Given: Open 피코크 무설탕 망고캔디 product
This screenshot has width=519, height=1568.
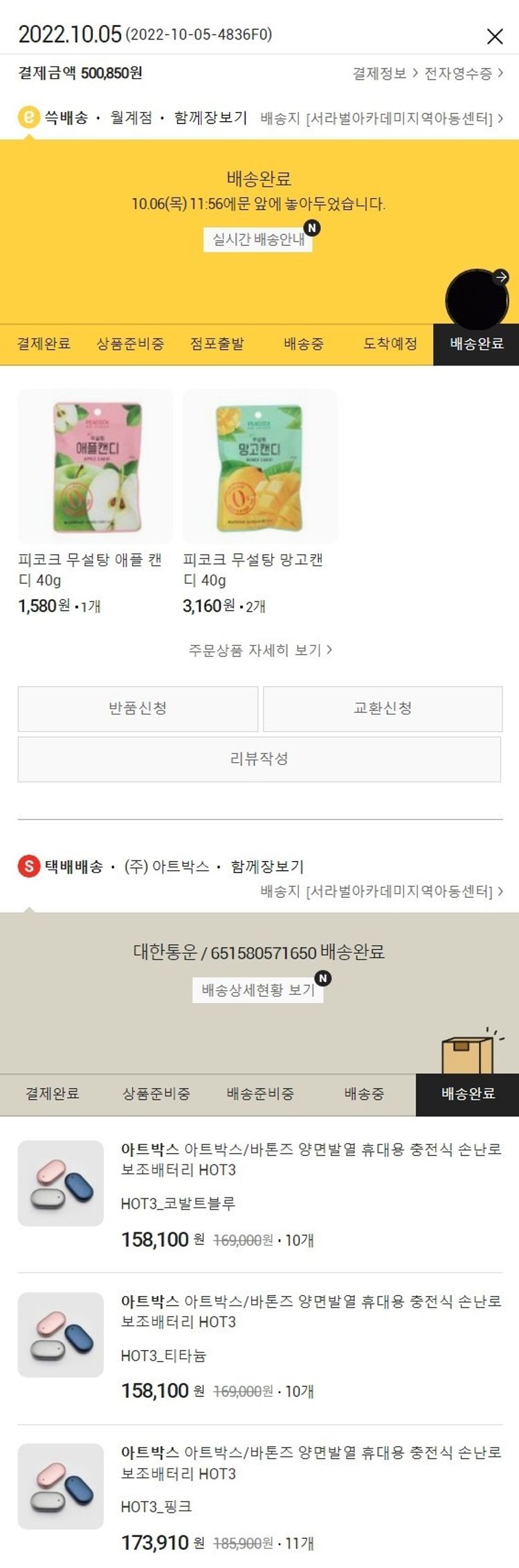Looking at the screenshot, I should (260, 466).
